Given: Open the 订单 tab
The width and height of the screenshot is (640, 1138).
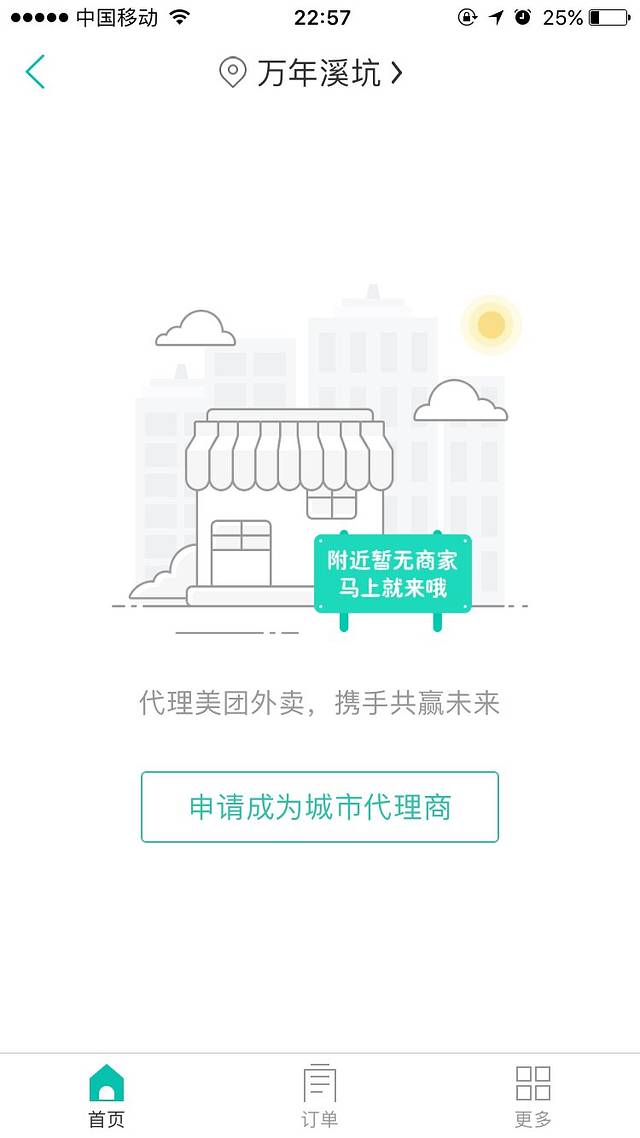Looking at the screenshot, I should click(x=320, y=1095).
